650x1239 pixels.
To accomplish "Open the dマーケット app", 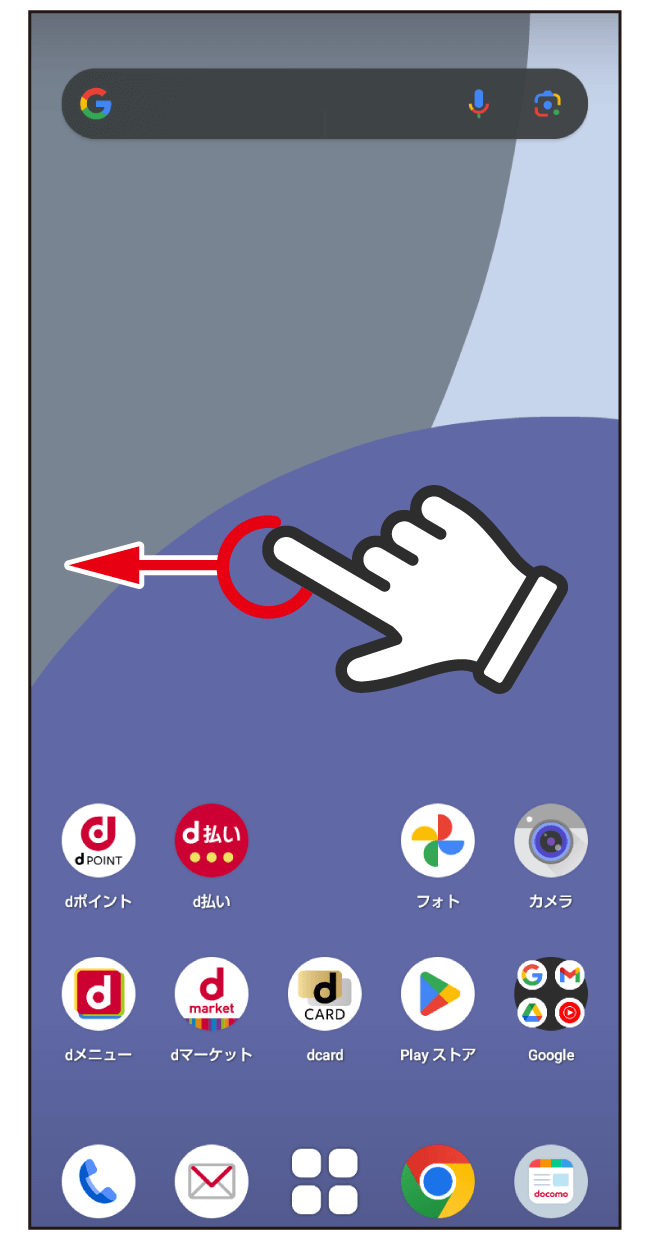I will coord(211,994).
